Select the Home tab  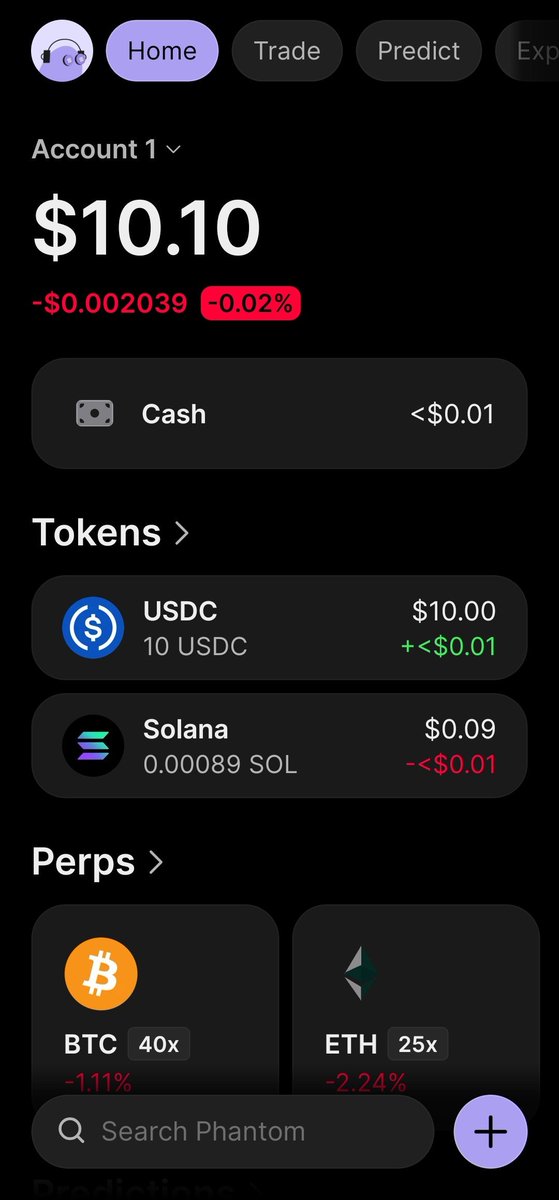(x=162, y=51)
